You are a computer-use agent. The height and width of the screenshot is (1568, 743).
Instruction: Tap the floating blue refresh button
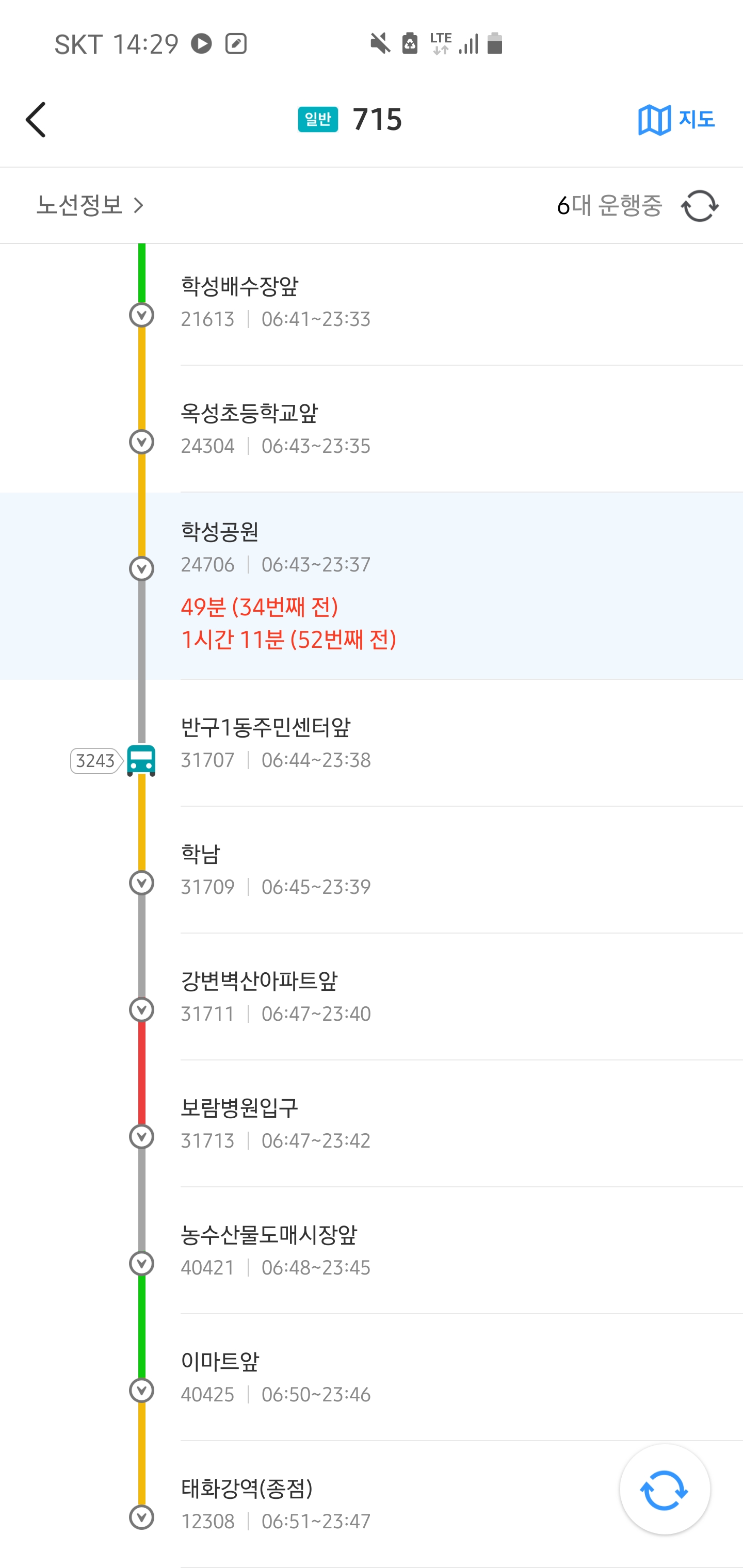point(665,1490)
